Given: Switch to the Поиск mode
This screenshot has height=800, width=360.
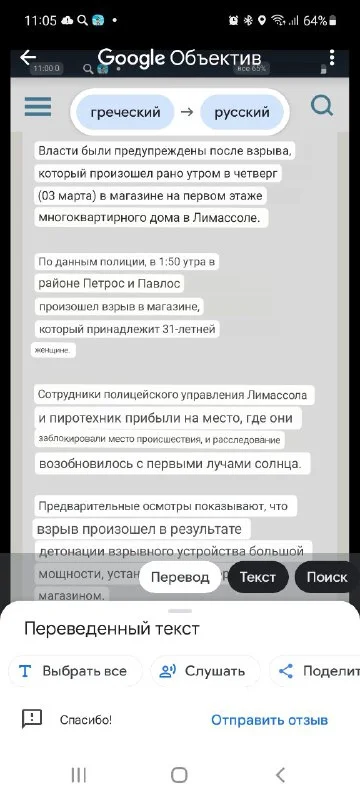Looking at the screenshot, I should click(x=327, y=577).
